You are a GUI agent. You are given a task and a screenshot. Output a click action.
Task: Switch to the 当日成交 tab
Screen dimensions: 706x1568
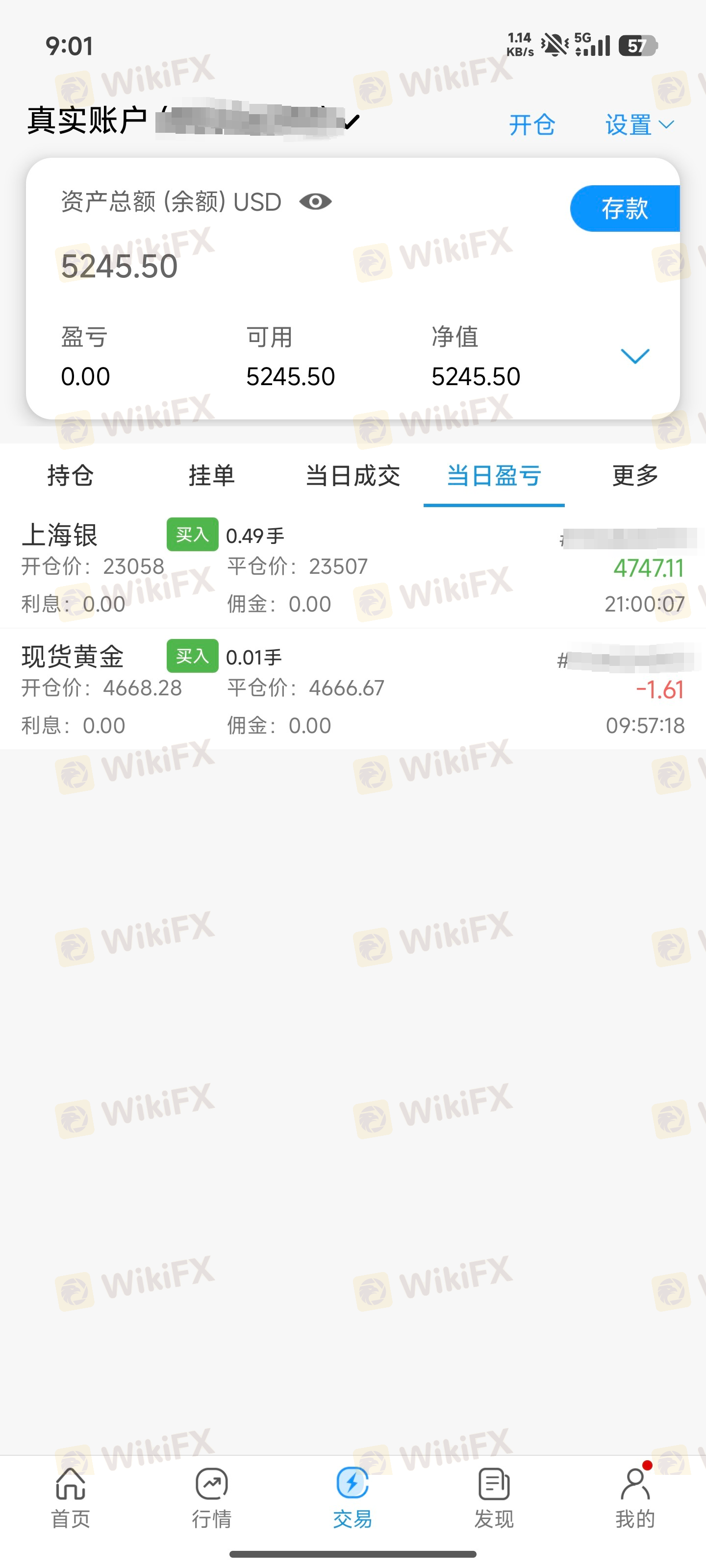(x=353, y=475)
